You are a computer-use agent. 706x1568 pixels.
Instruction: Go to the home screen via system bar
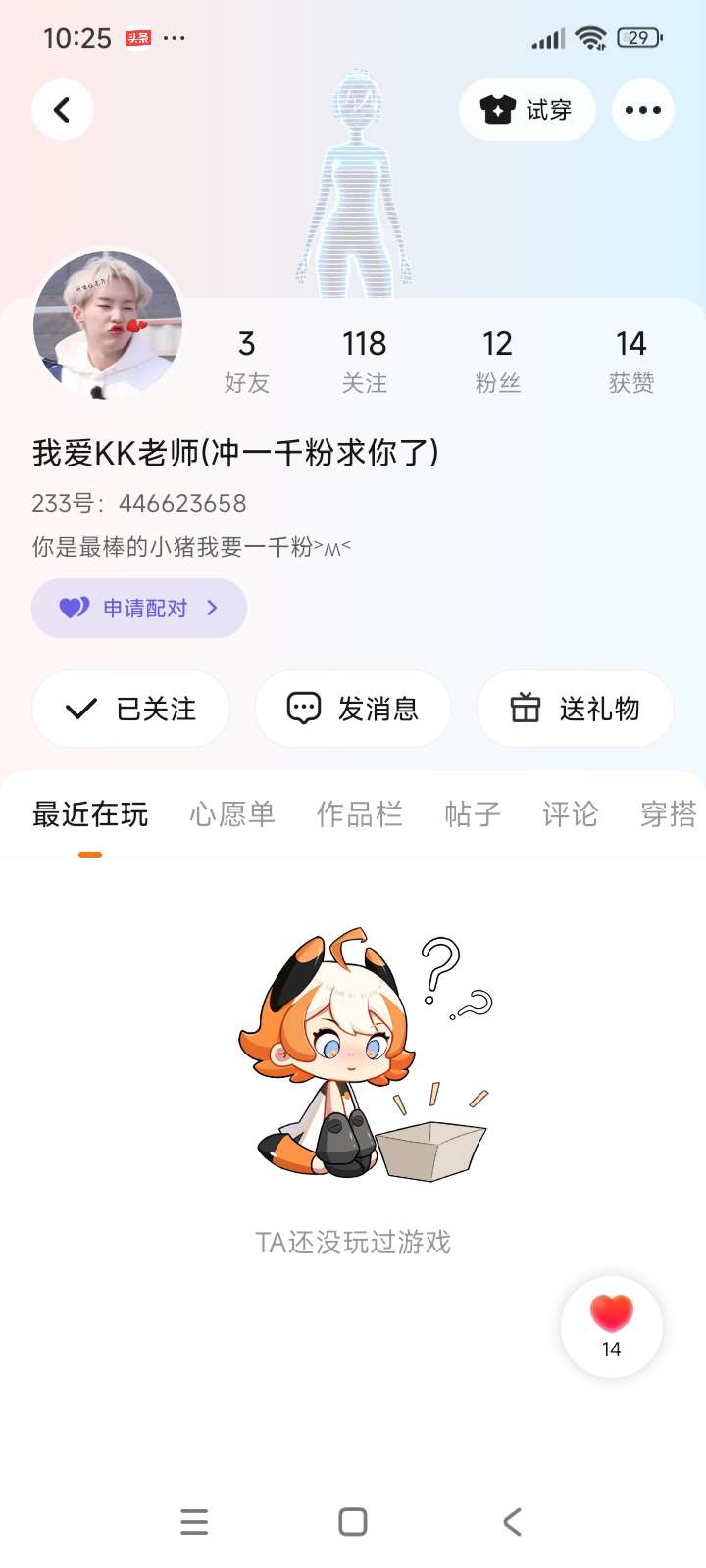353,1522
